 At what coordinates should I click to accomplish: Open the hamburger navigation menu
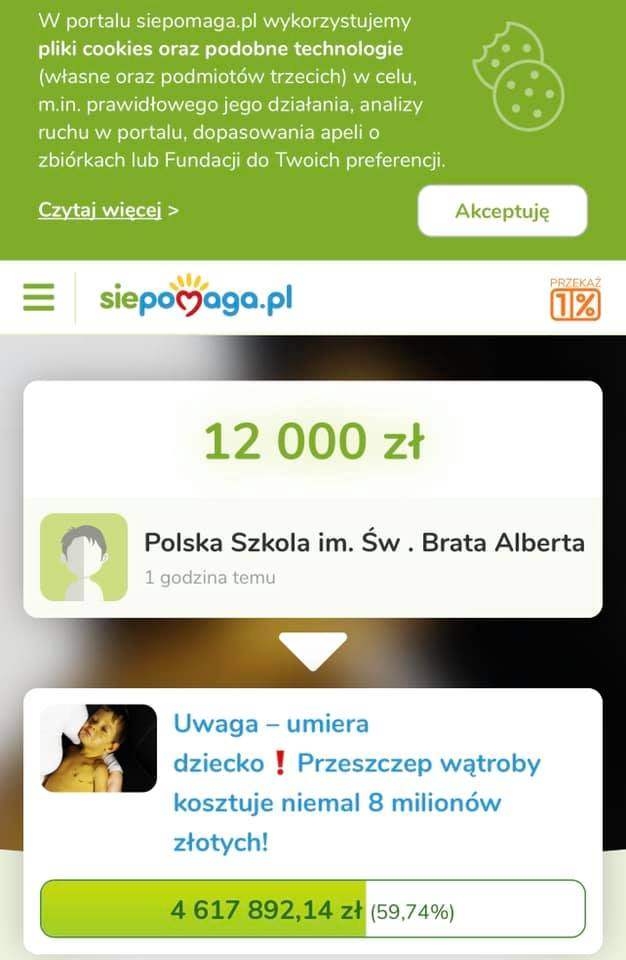[x=39, y=297]
